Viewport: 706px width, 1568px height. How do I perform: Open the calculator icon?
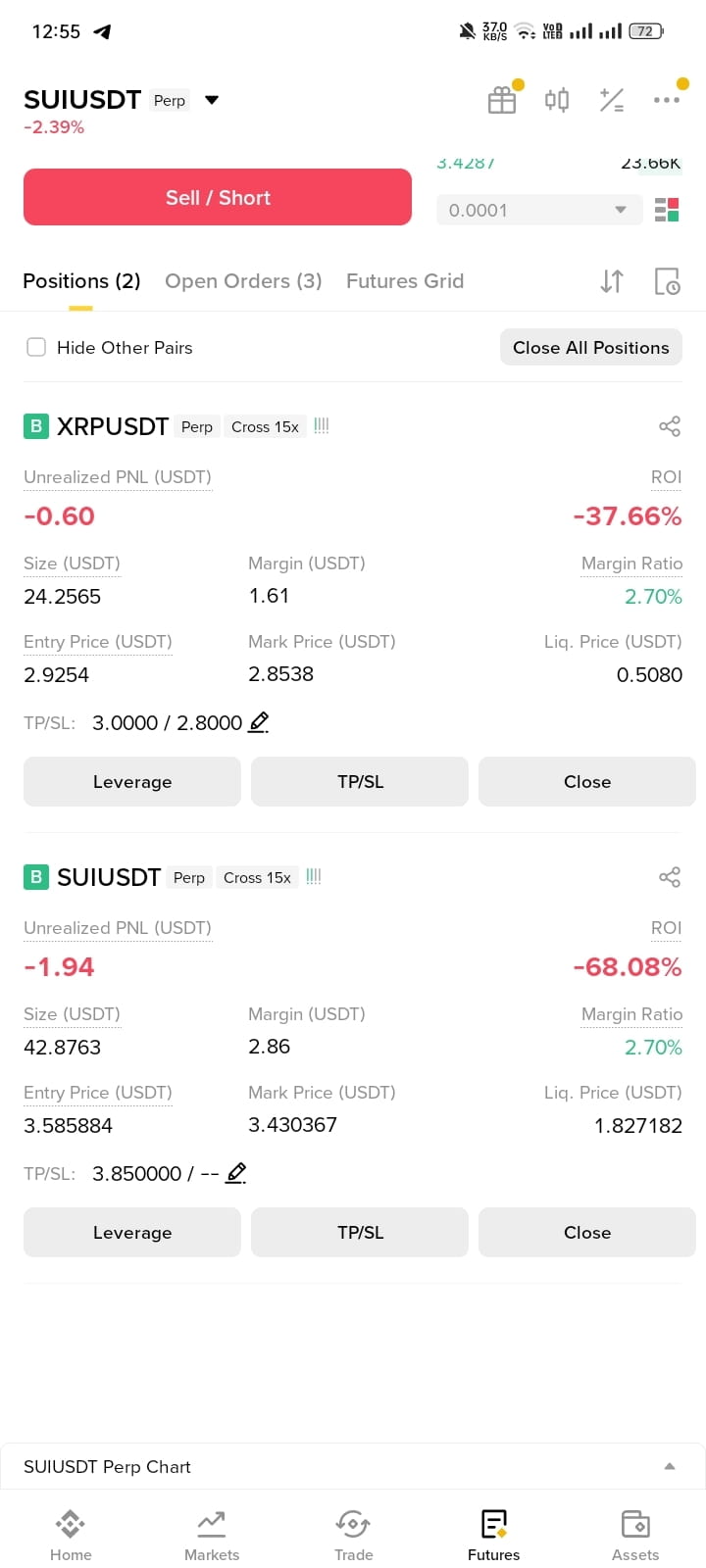tap(612, 100)
